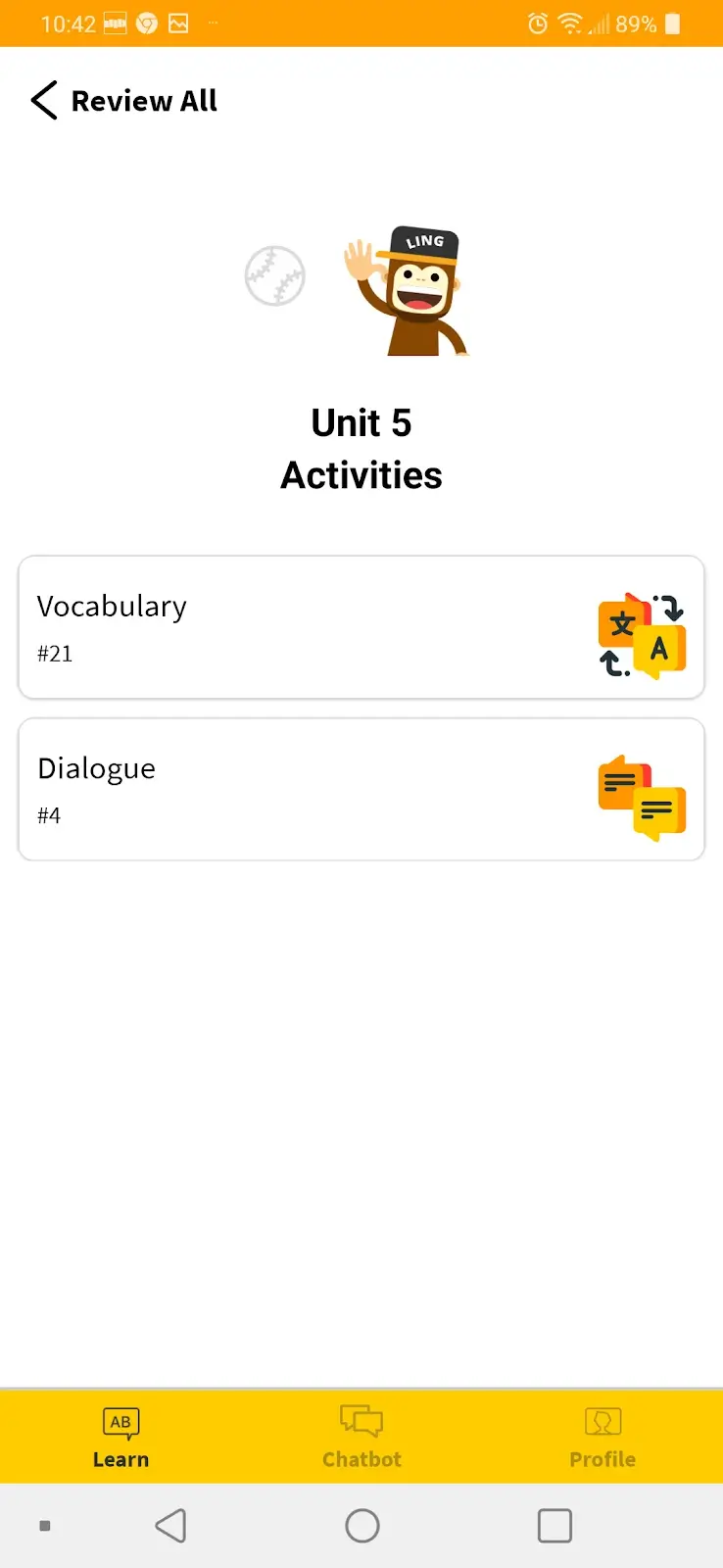
Task: Open the Dialogue activity card
Action: (361, 789)
